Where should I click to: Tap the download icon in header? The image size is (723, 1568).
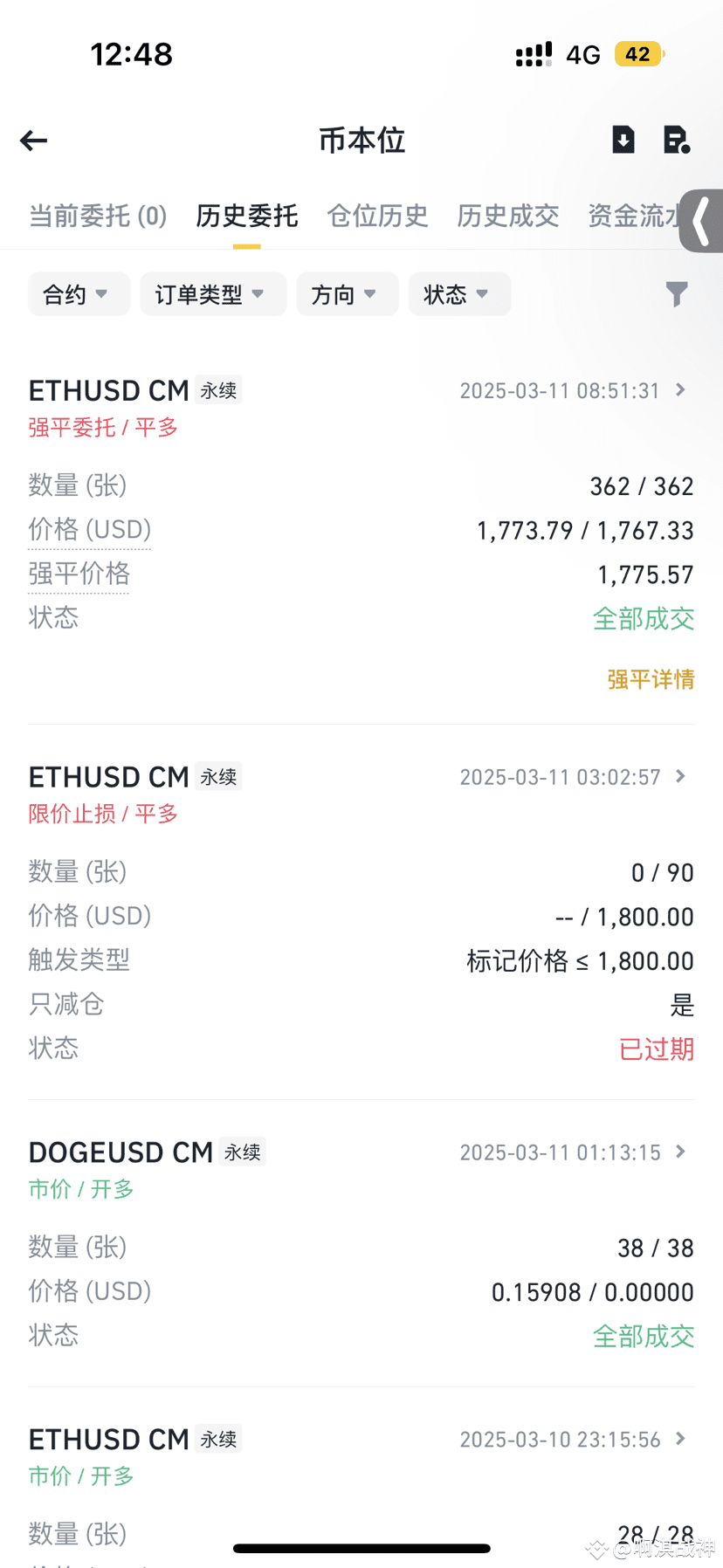click(623, 140)
